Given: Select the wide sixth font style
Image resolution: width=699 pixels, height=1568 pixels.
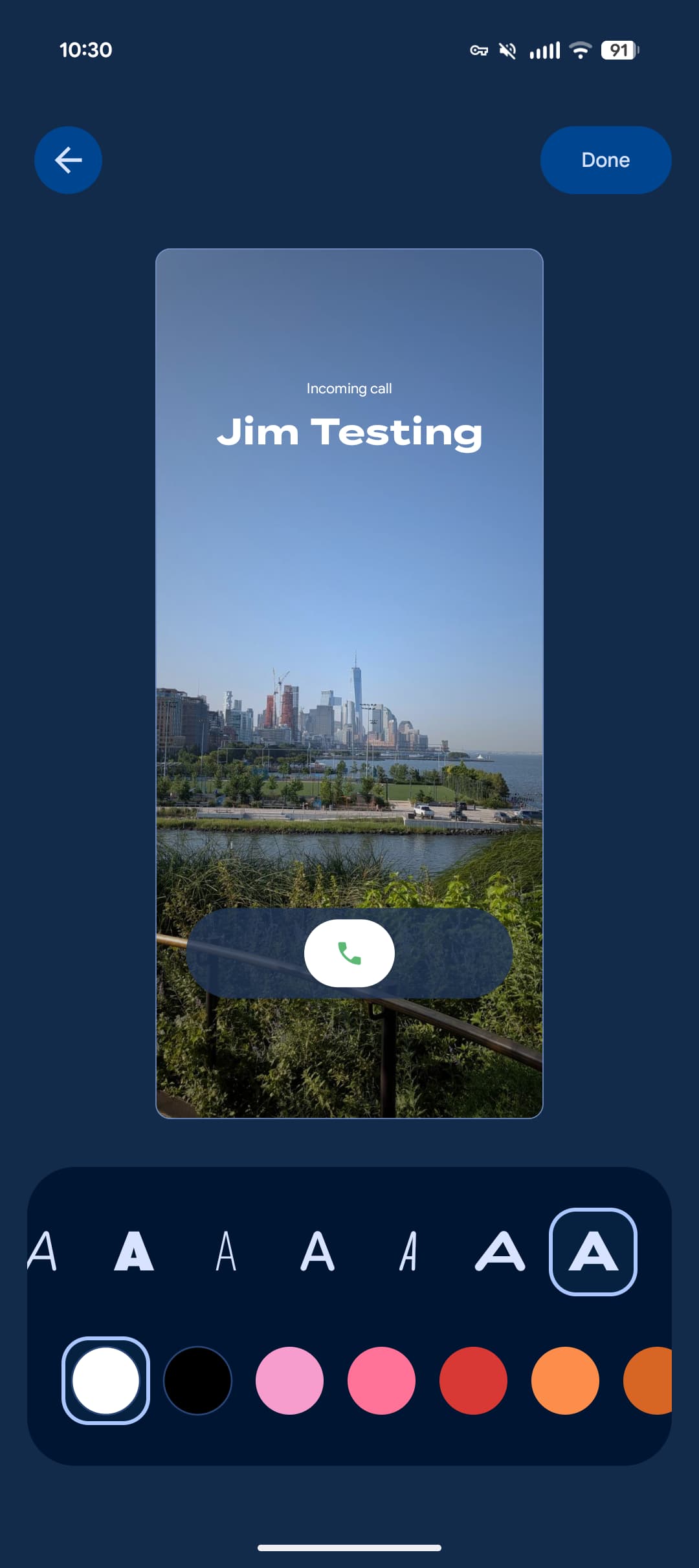Looking at the screenshot, I should 500,1251.
